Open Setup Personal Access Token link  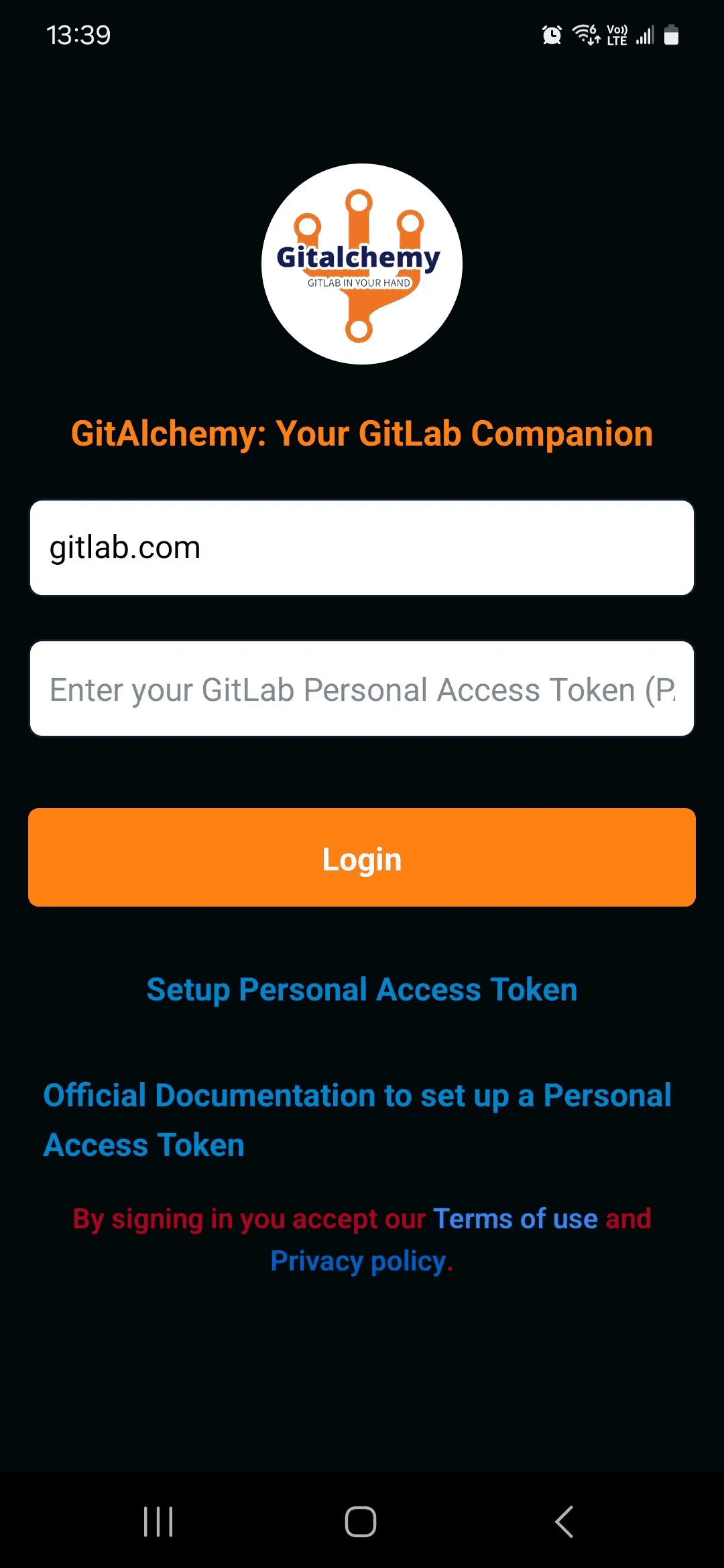[362, 990]
